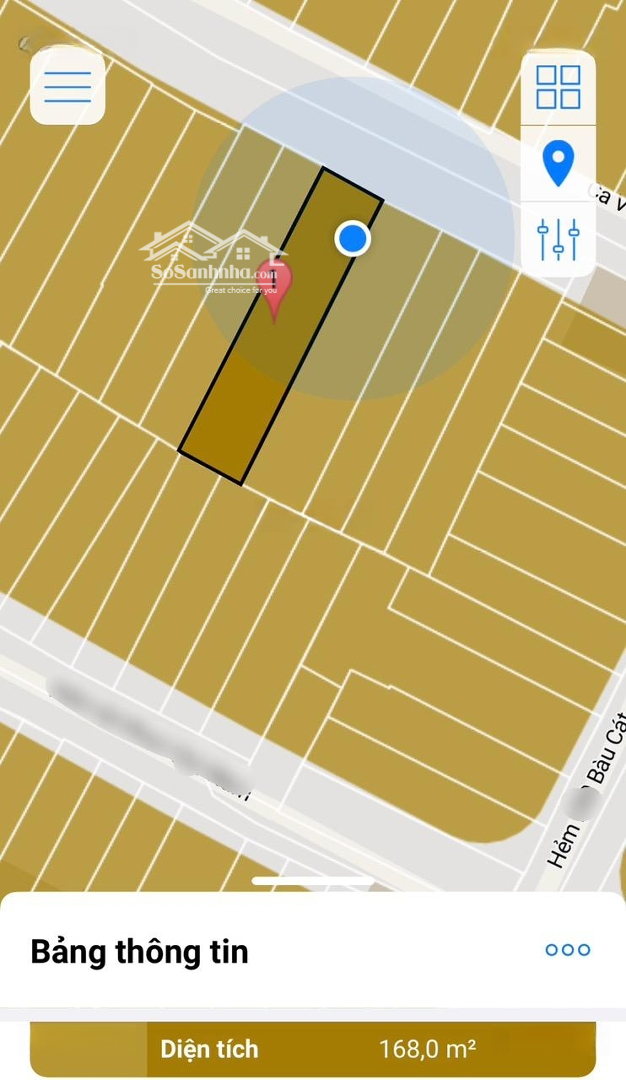Tap the location pin button
This screenshot has height=1080, width=626.
pos(558,163)
